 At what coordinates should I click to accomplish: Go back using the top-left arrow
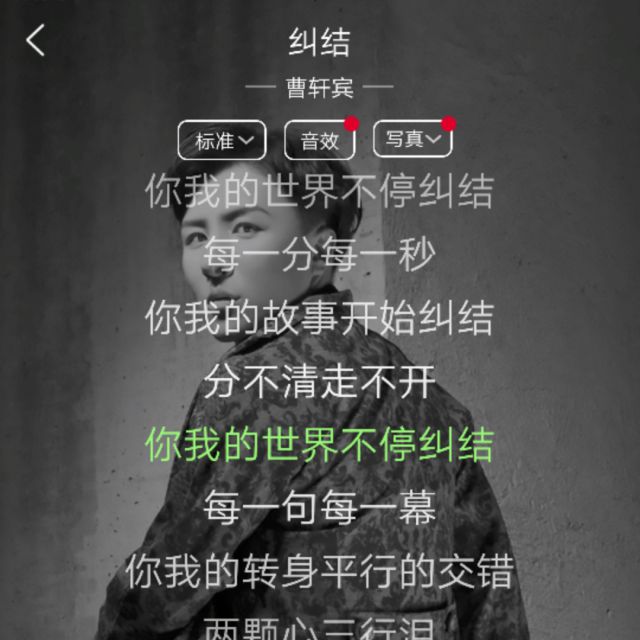(x=36, y=40)
